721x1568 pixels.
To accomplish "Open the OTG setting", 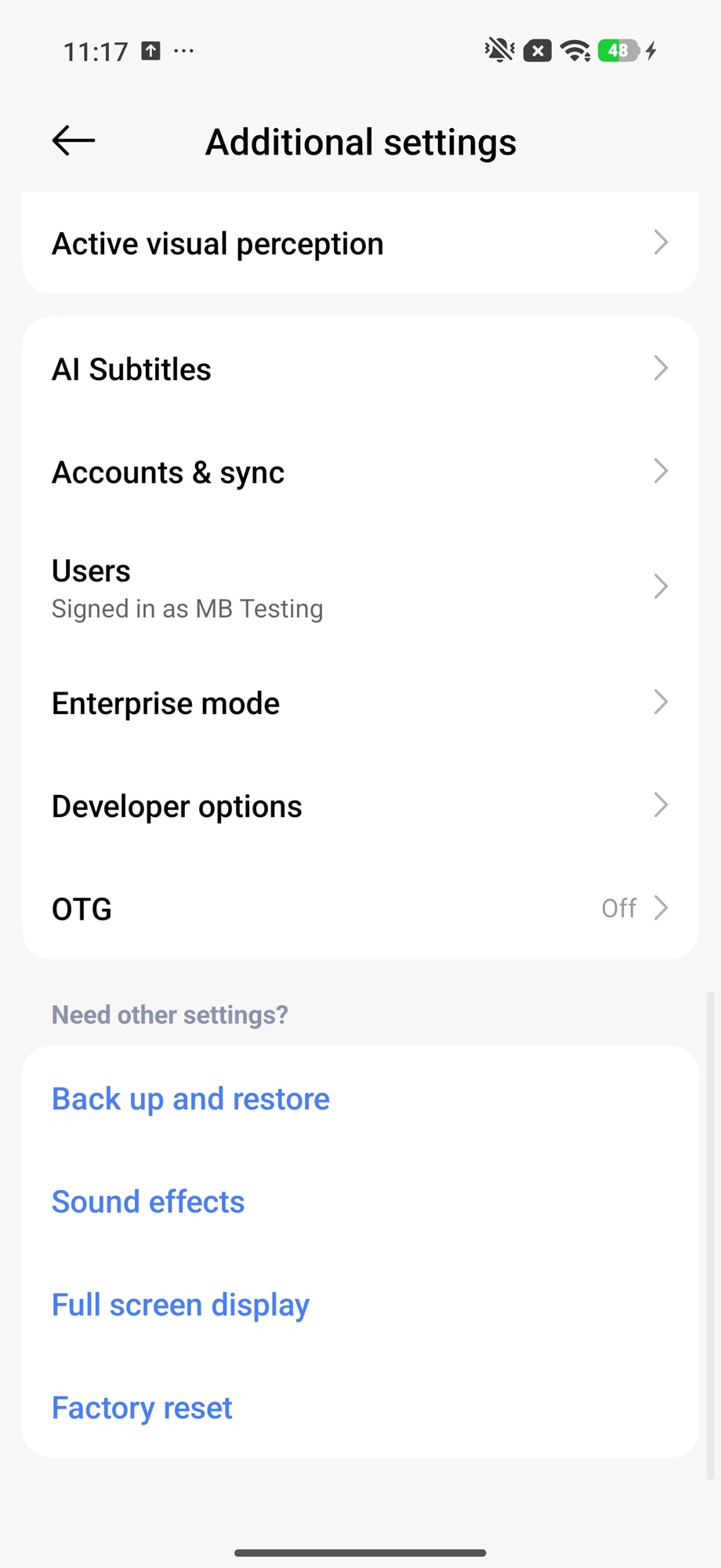I will [x=360, y=909].
